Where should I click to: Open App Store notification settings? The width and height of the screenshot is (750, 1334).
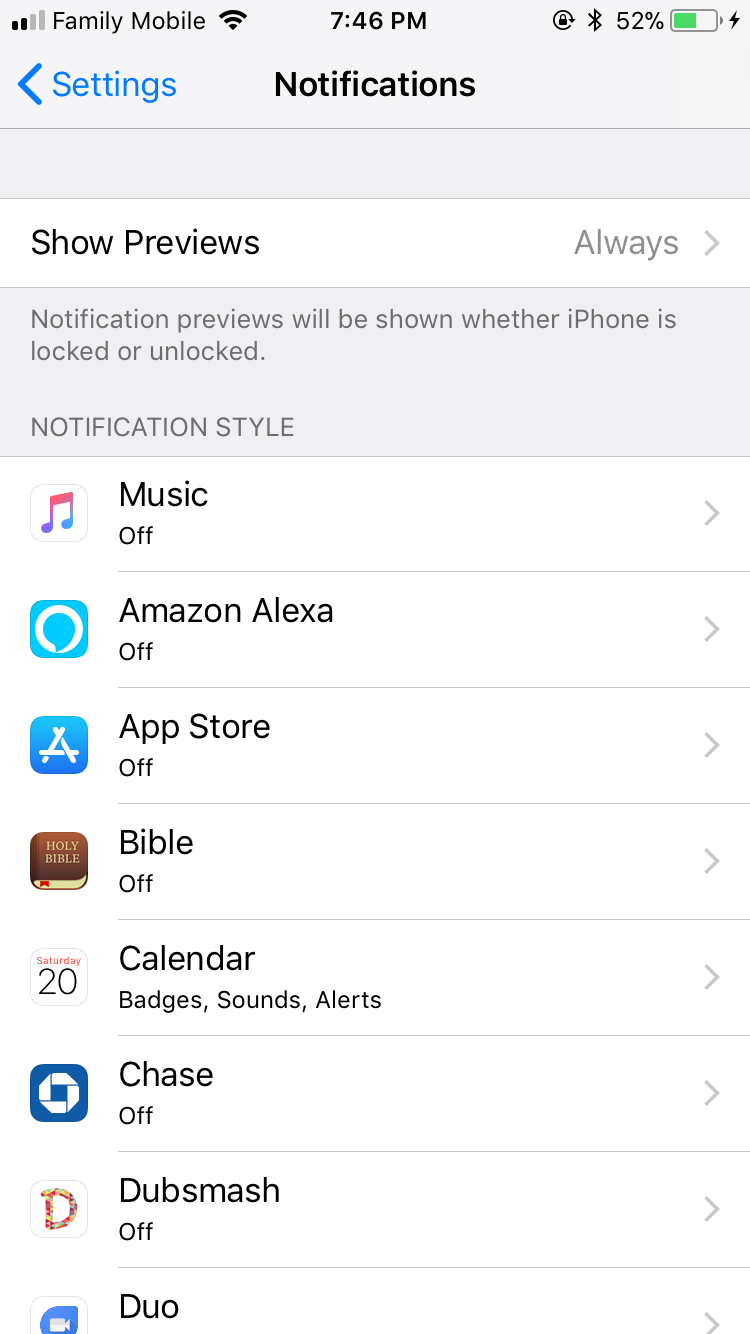click(x=375, y=745)
